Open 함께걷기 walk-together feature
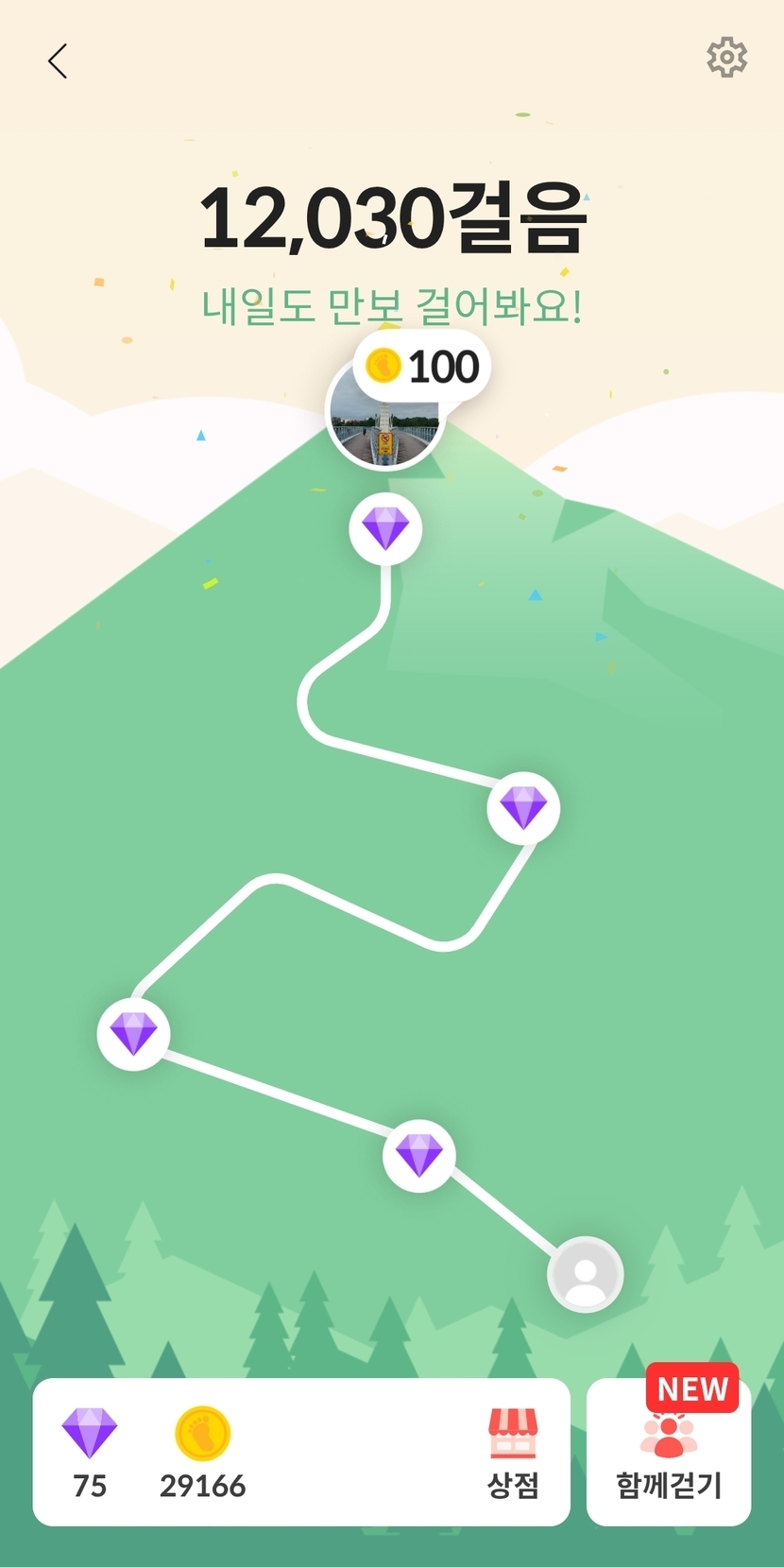The image size is (784, 1567). pyautogui.click(x=669, y=1452)
